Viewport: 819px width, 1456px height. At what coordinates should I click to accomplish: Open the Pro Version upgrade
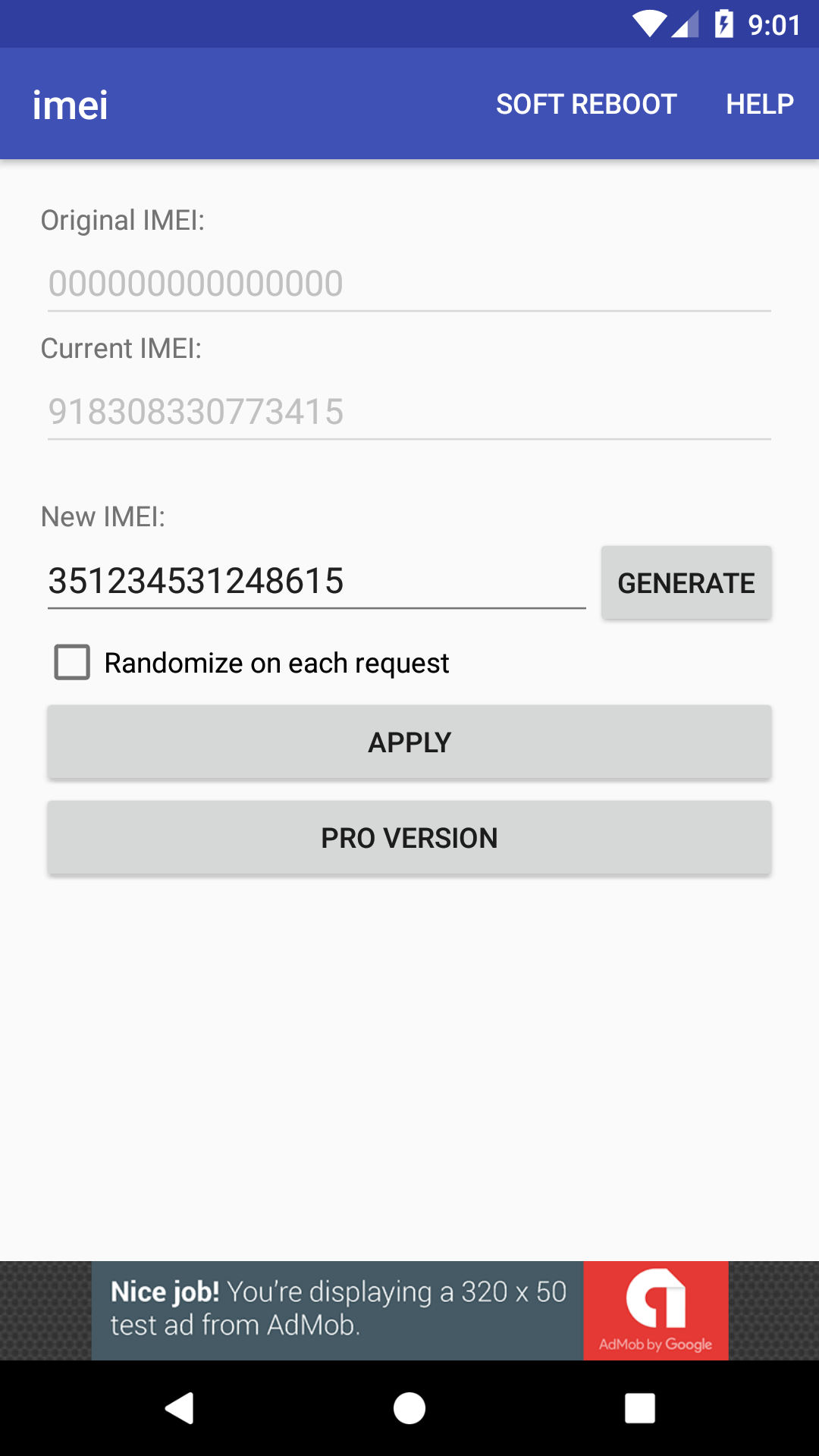[x=409, y=838]
